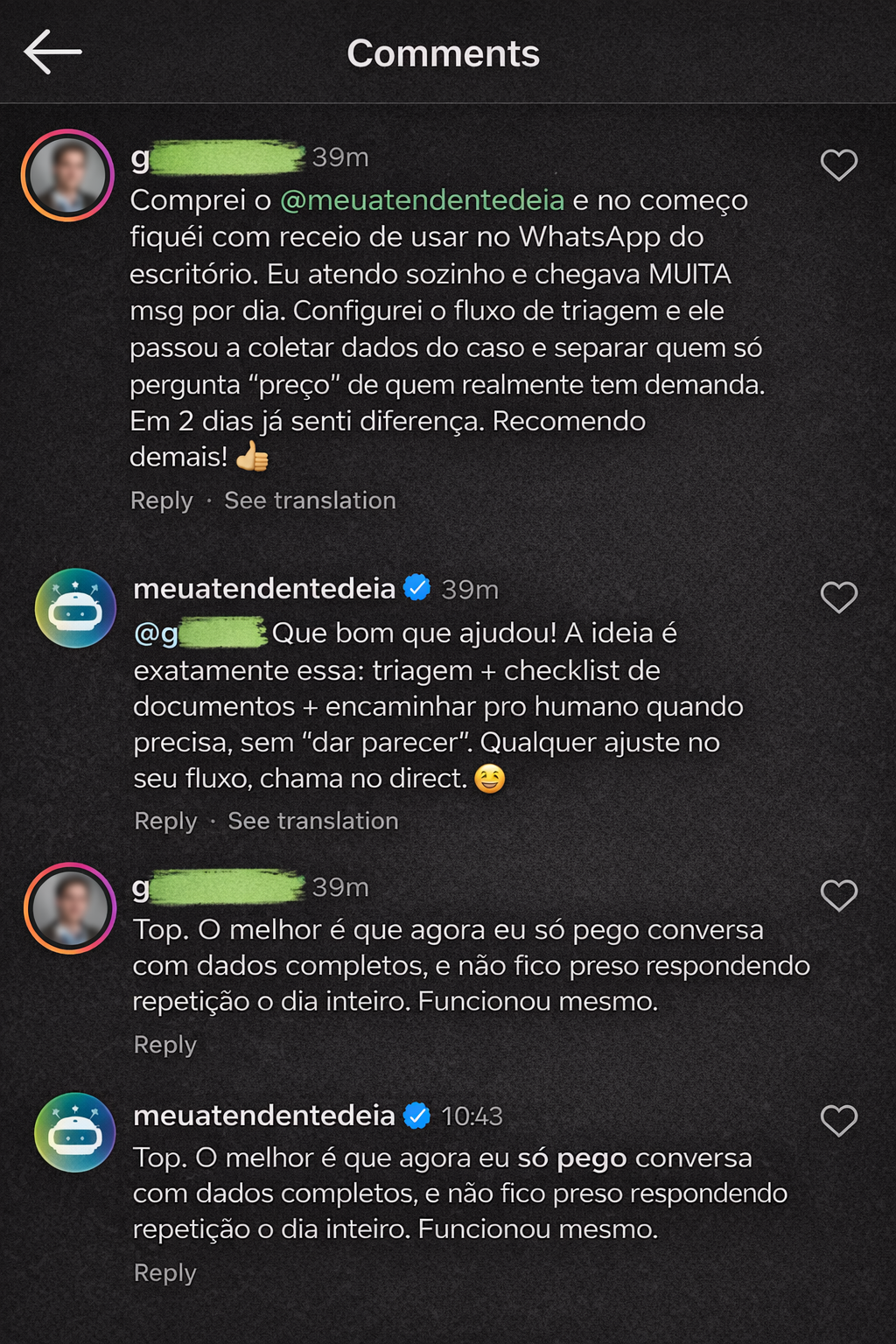Click the blue verified badge next to meuatendentedeia
896x1344 pixels.
416,588
